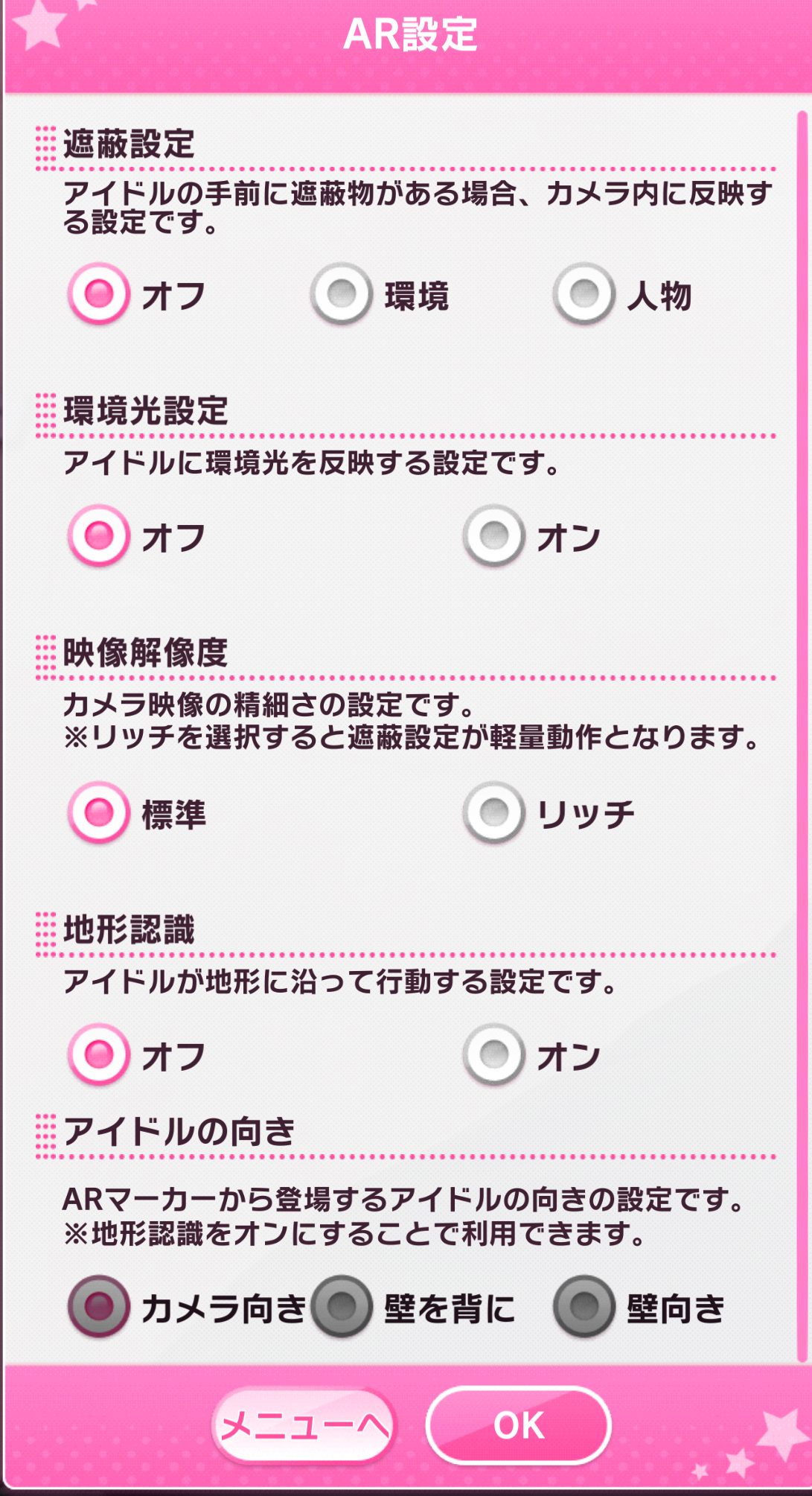Select 環境 occlusion option
The image size is (812, 1496).
coord(342,294)
